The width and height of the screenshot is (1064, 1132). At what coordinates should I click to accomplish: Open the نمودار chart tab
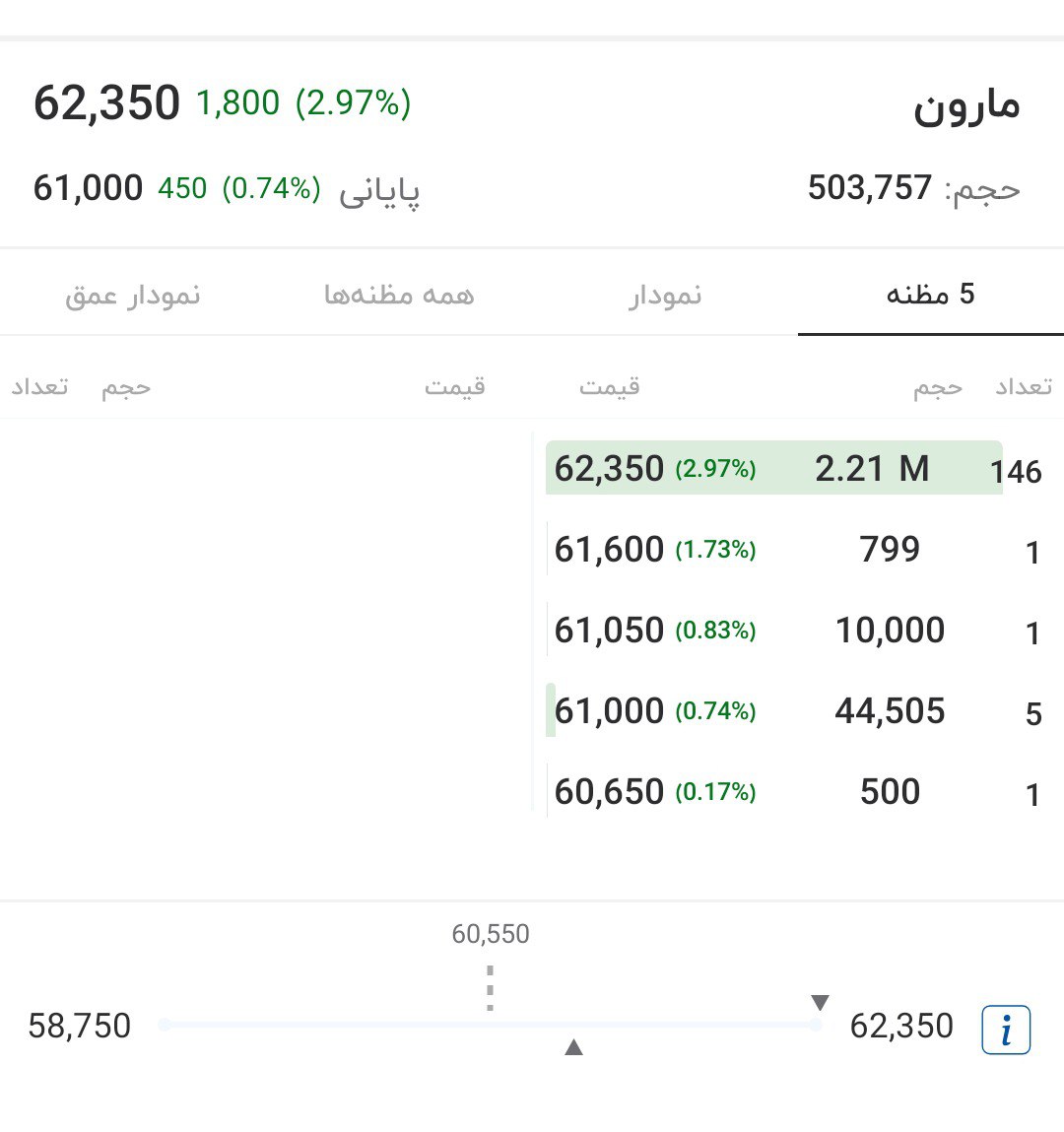click(x=665, y=295)
